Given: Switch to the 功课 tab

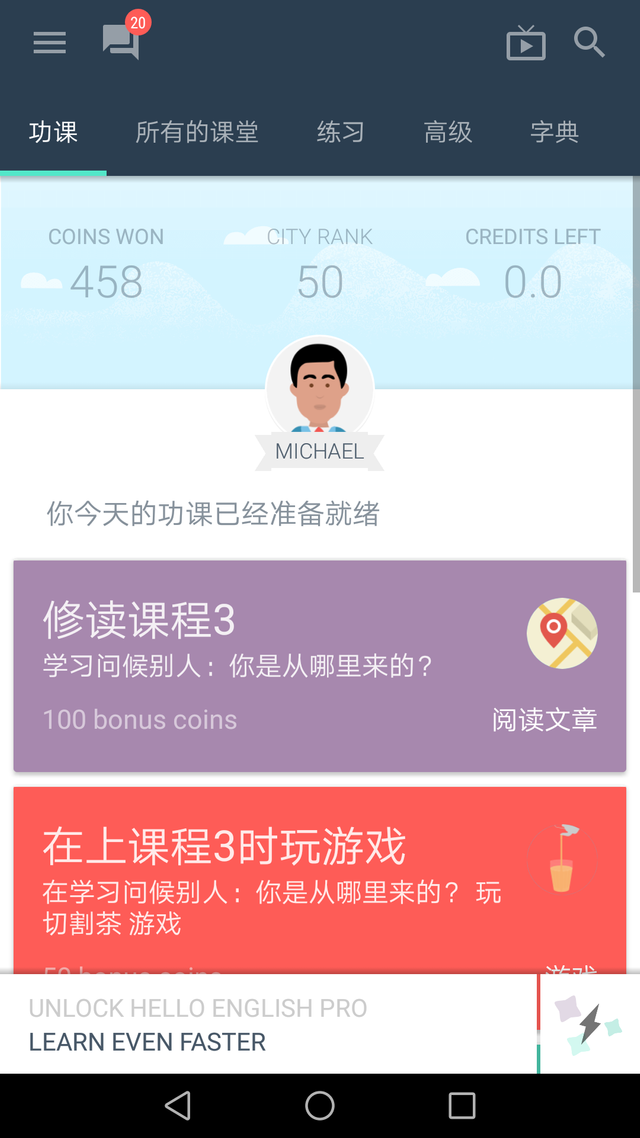Looking at the screenshot, I should pos(53,132).
